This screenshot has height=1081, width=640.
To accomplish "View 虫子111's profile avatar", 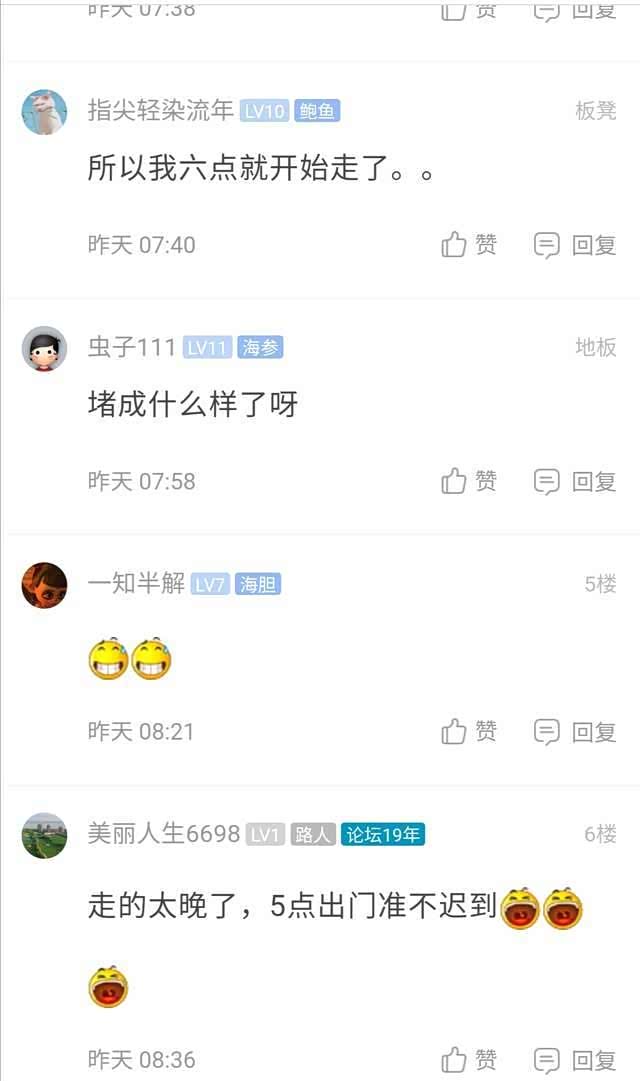I will coord(45,348).
